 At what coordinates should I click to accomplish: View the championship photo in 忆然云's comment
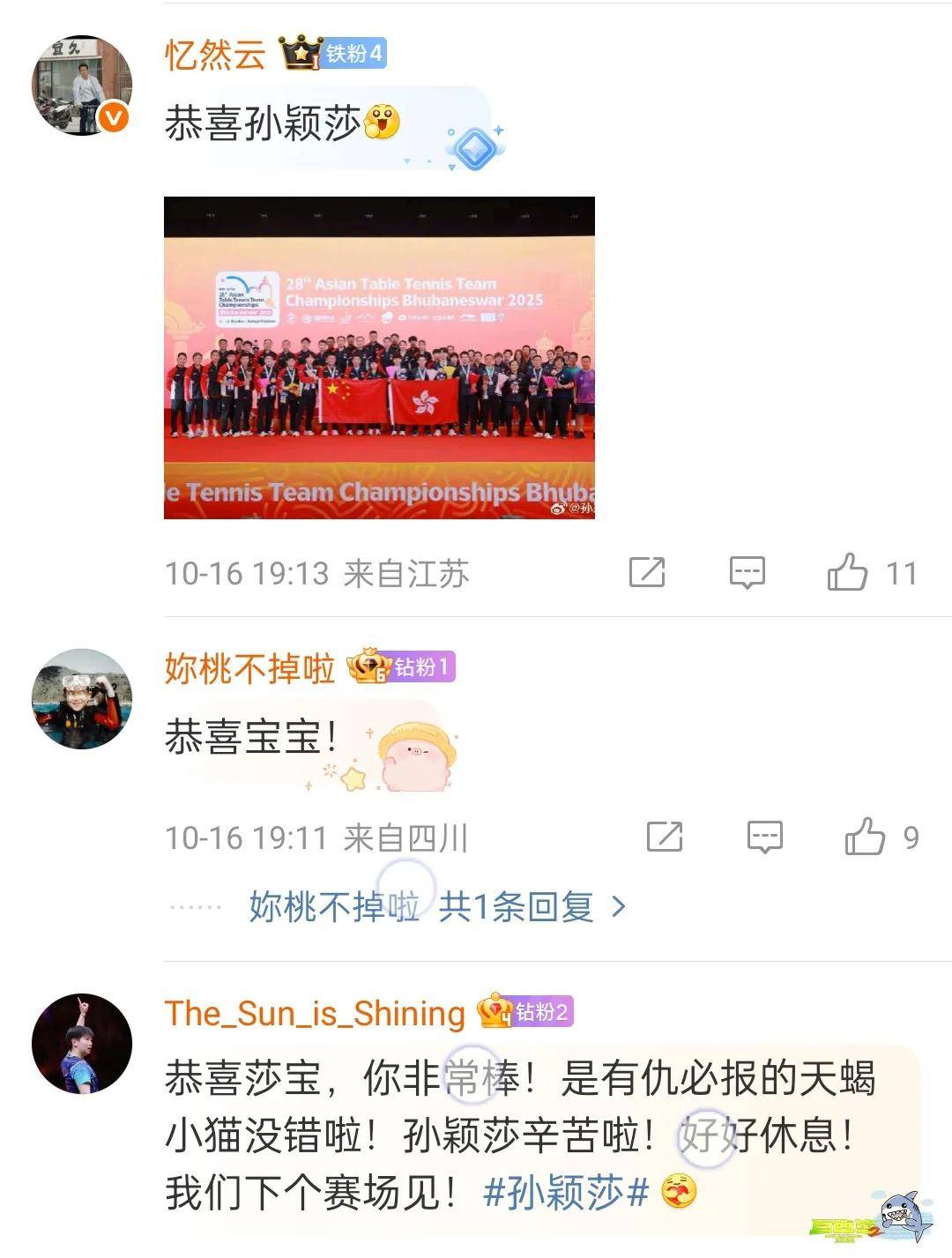(379, 357)
